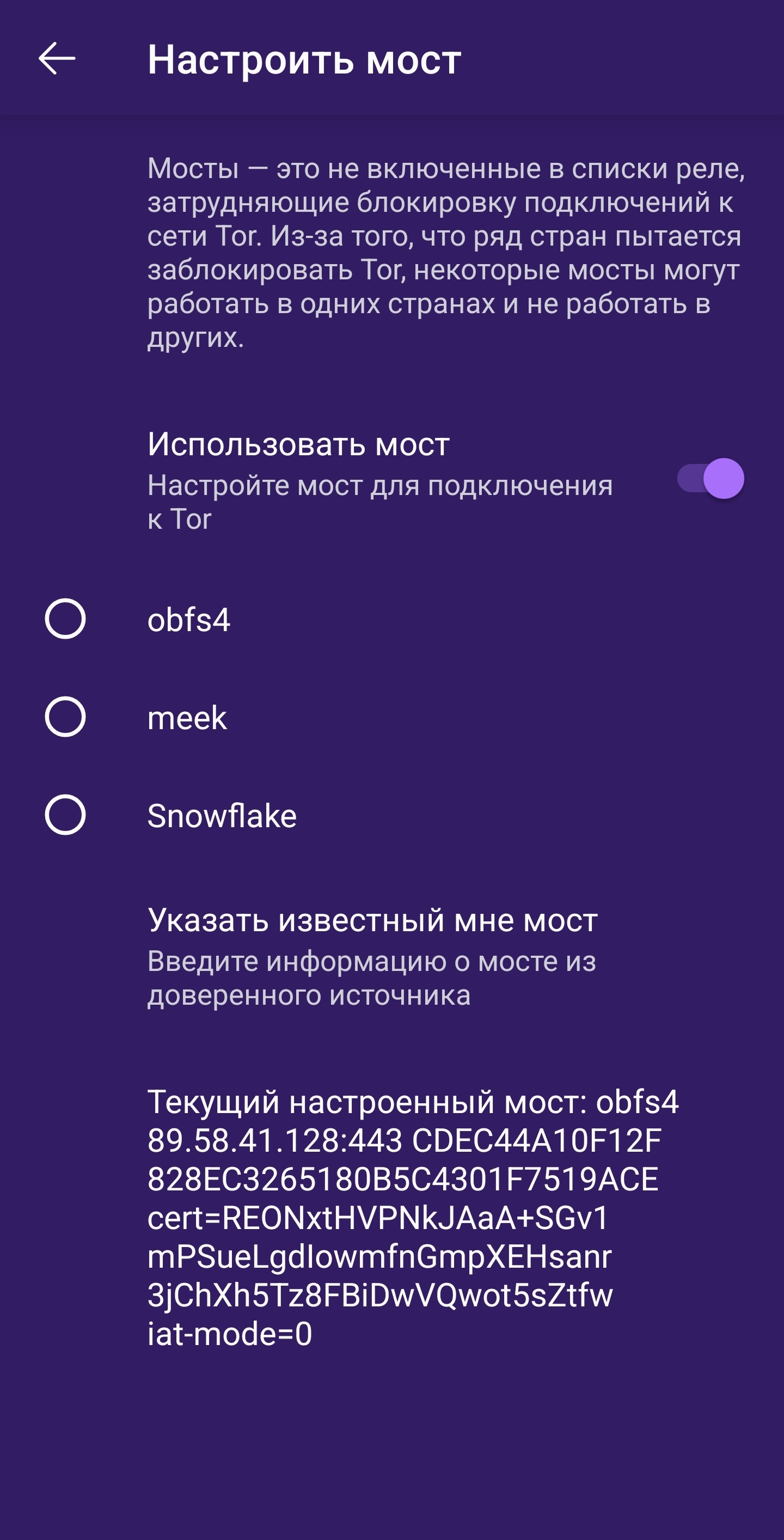Go back from the bridge settings

tap(57, 59)
